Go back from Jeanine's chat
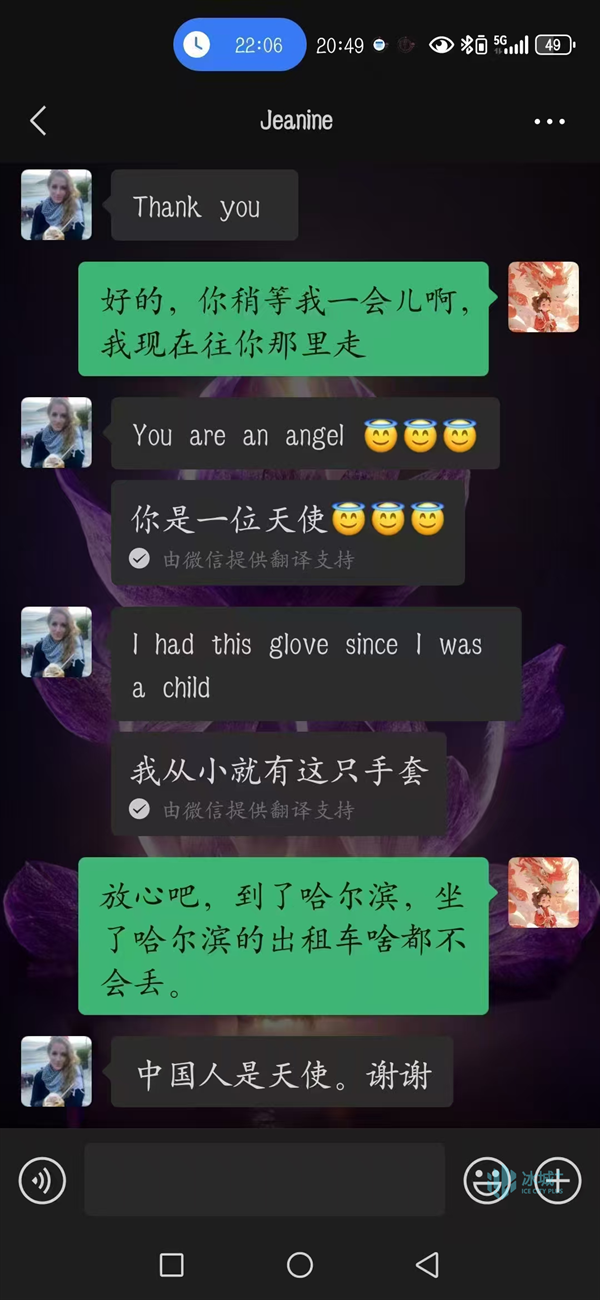The height and width of the screenshot is (1300, 600). click(x=38, y=121)
